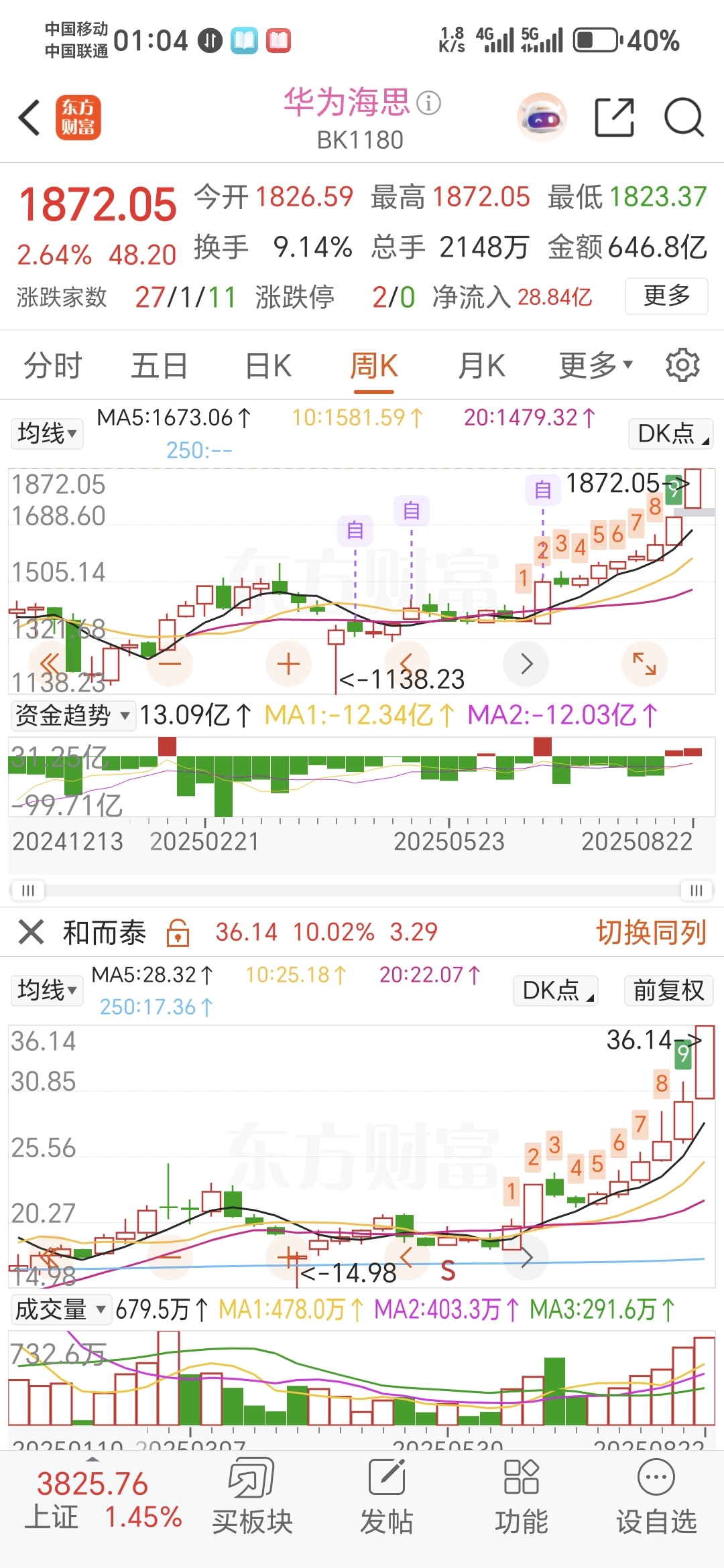Screen dimensions: 724x1568
Task: Zoom in chart with plus button
Action: [288, 664]
